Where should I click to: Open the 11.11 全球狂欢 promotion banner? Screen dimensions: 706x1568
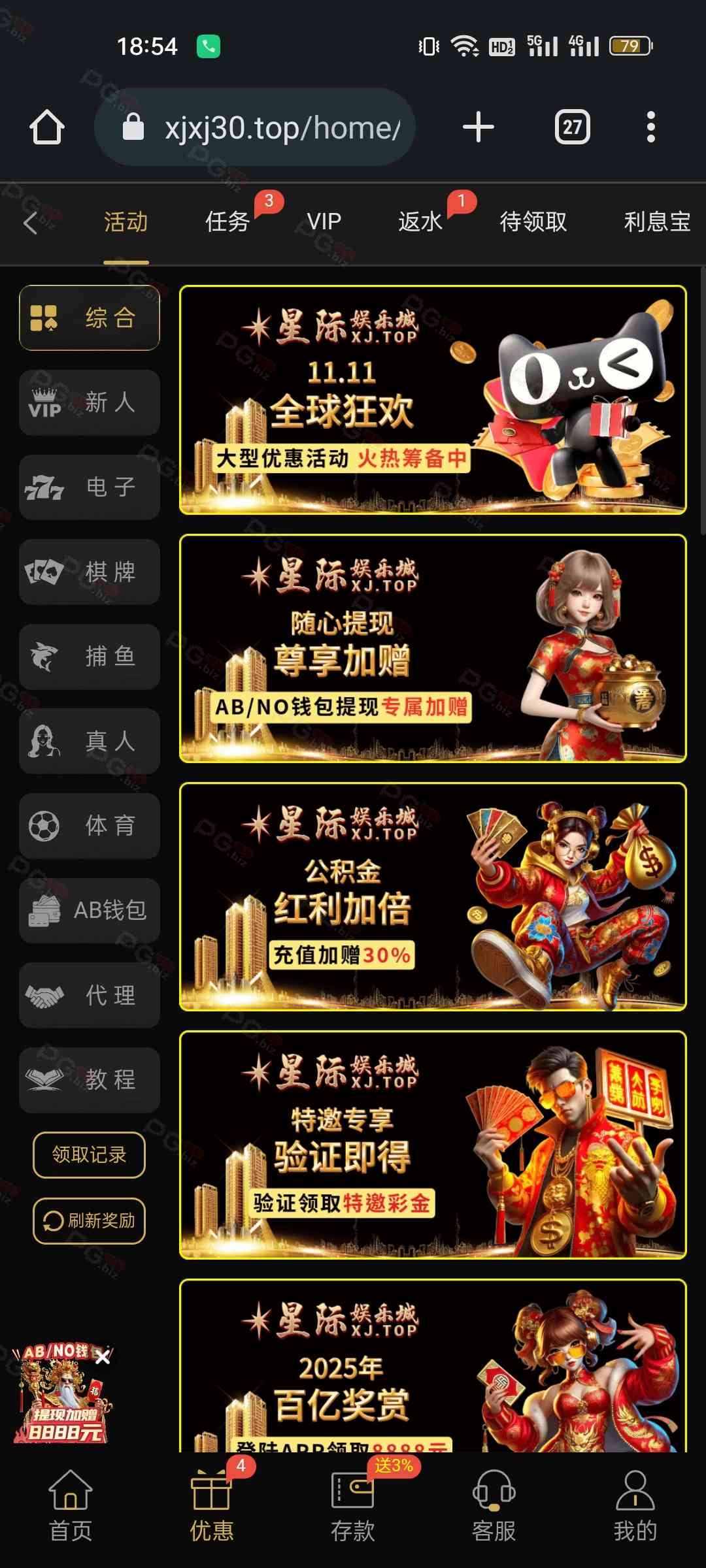(x=433, y=400)
